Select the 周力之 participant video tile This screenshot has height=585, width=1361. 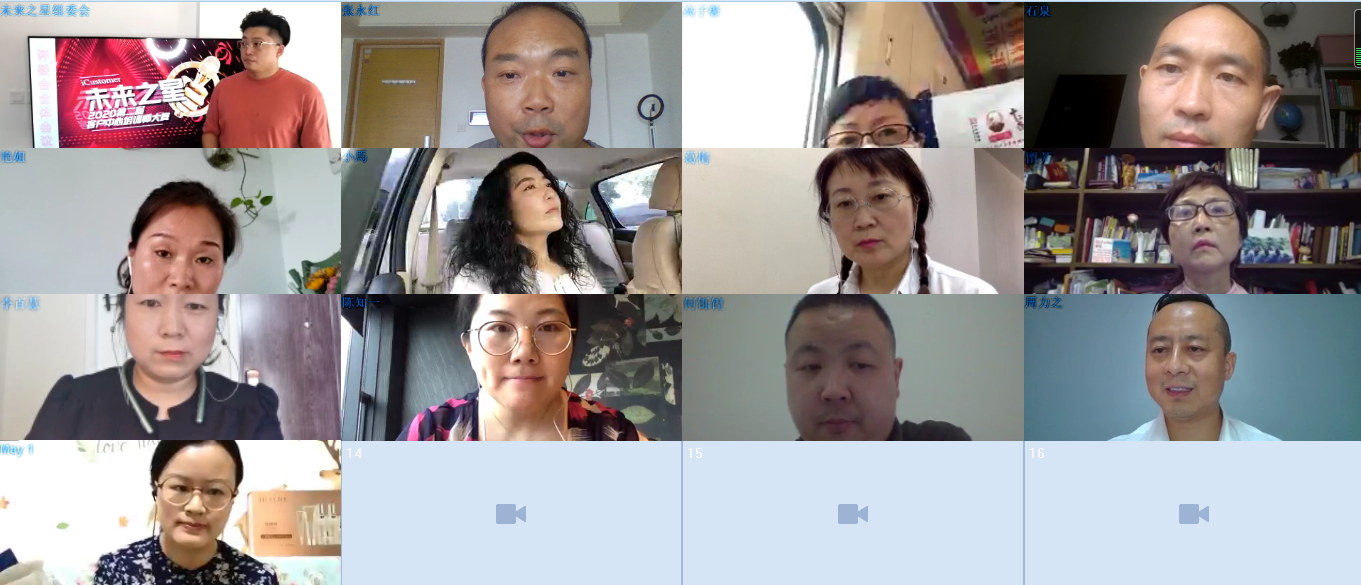(x=1192, y=367)
